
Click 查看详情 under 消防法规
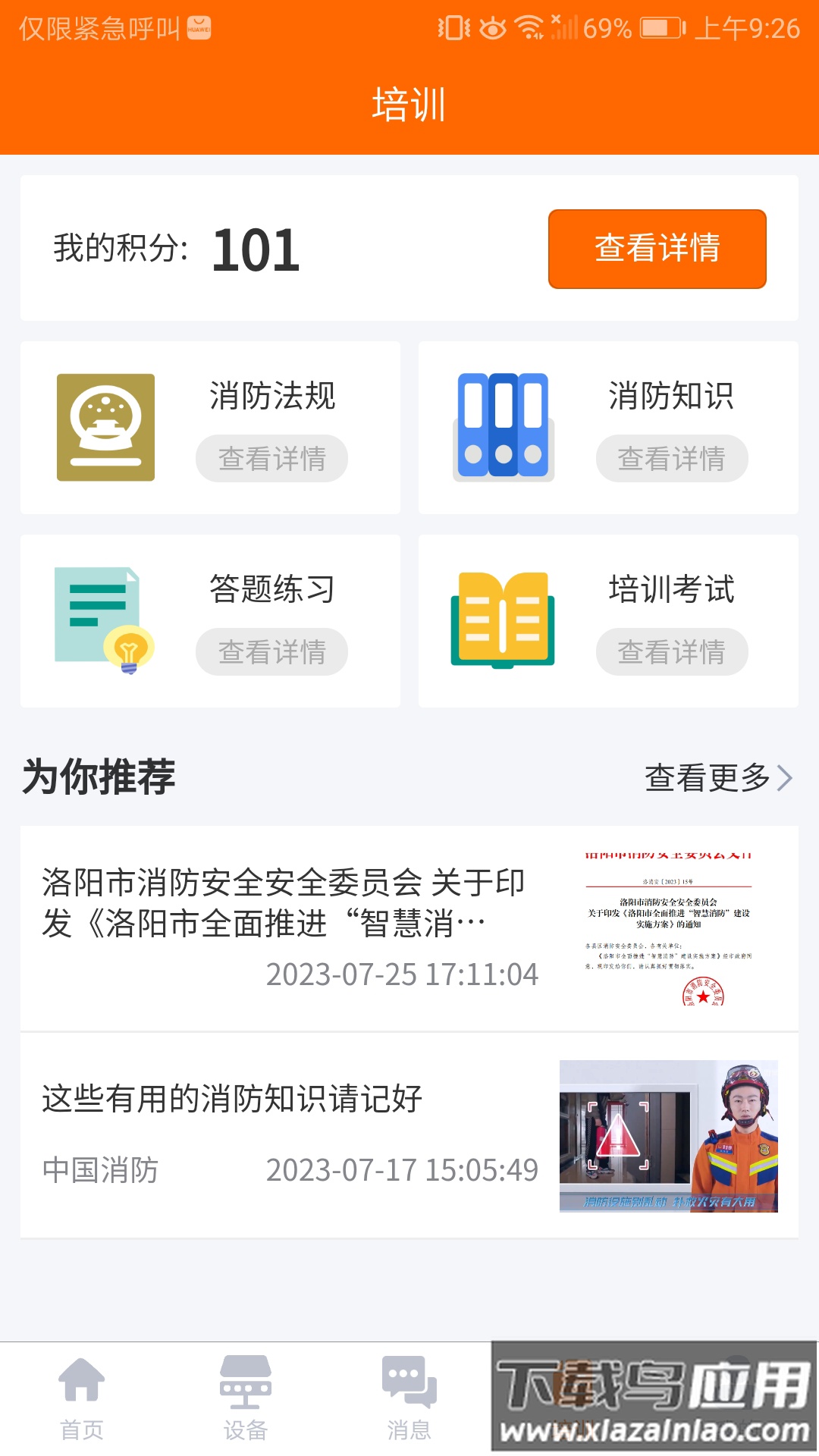[x=270, y=459]
